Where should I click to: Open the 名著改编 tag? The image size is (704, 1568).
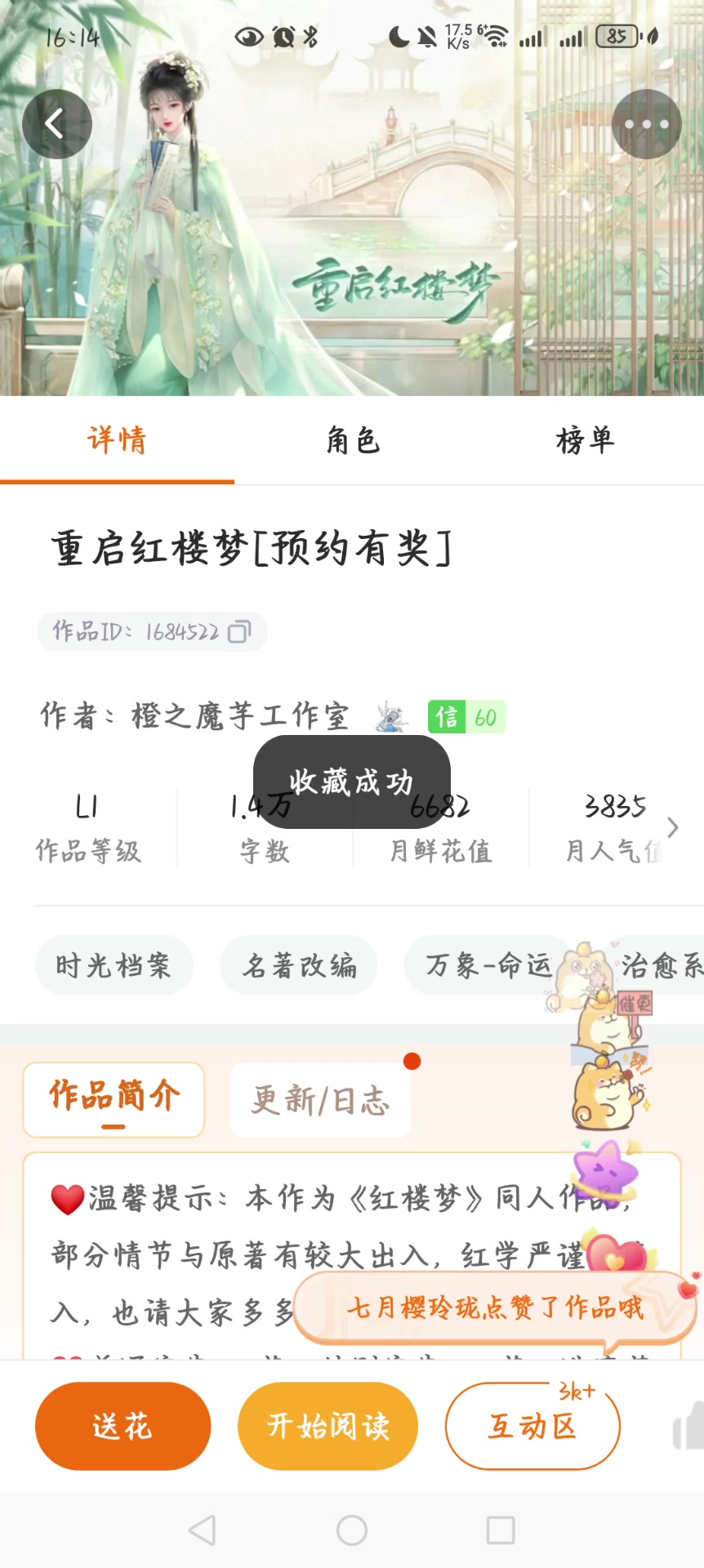click(x=299, y=965)
